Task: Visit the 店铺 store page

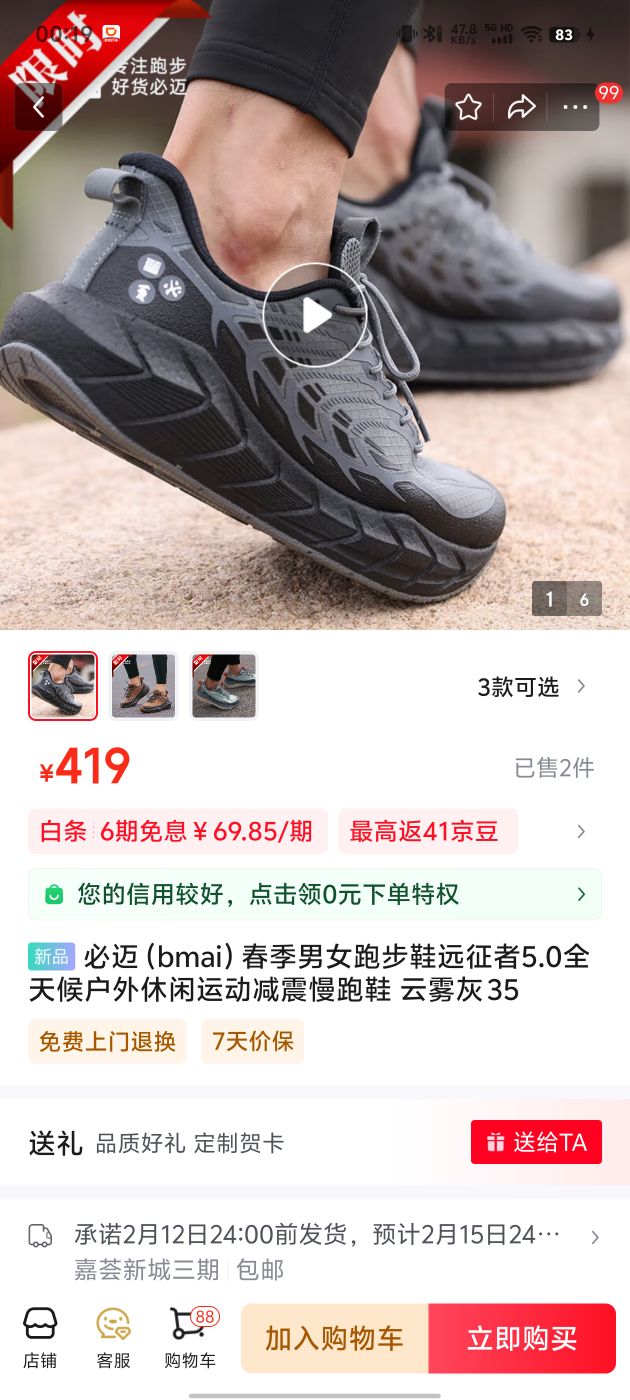Action: click(x=40, y=1337)
